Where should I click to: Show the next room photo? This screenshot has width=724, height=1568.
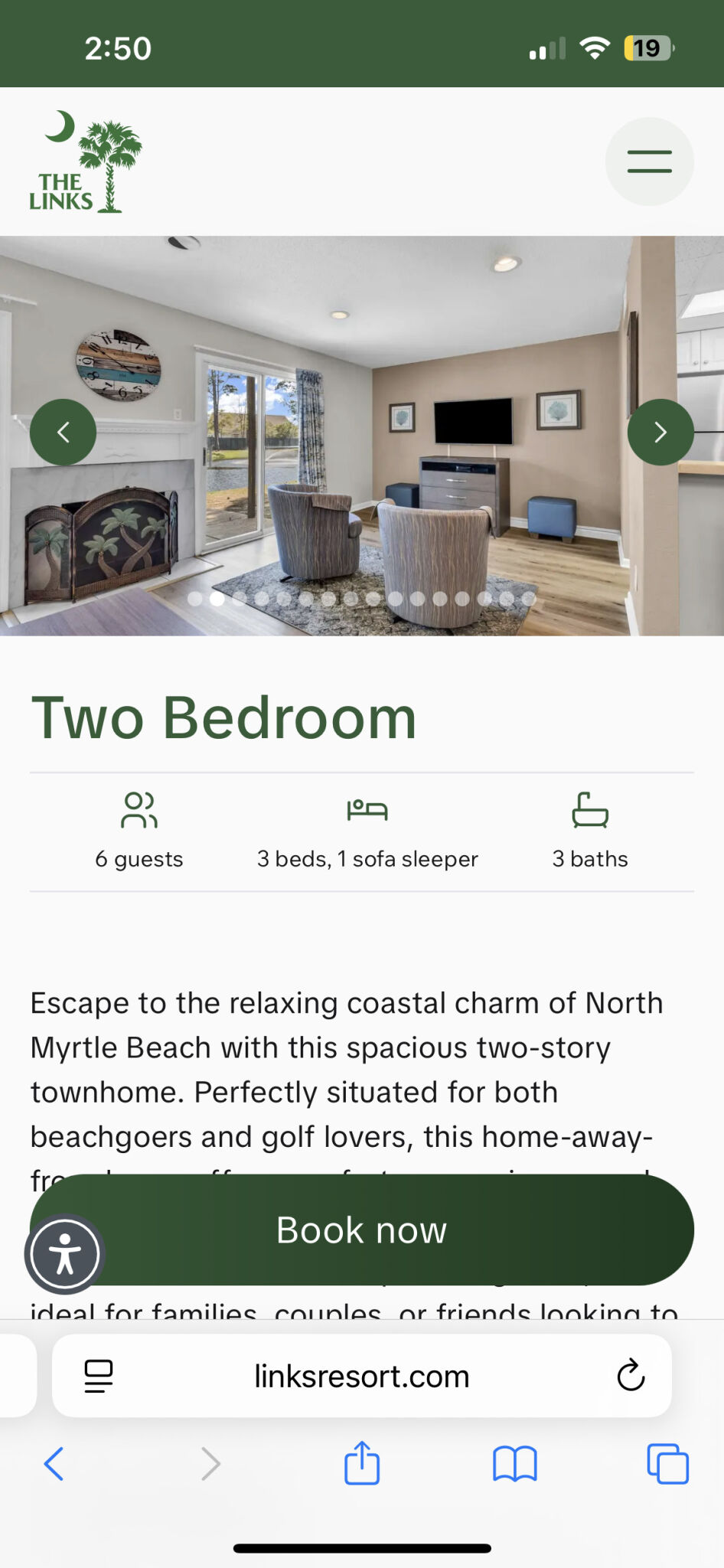(x=660, y=433)
